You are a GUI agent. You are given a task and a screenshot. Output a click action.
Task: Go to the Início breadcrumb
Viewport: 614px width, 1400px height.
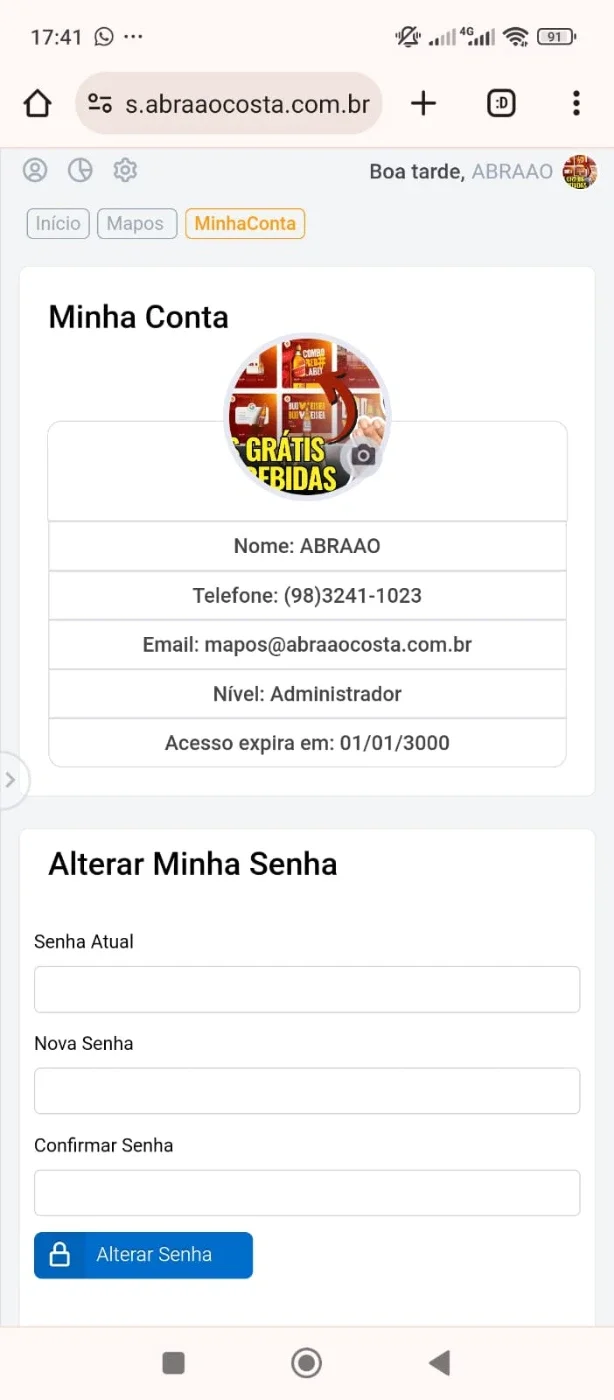[58, 223]
